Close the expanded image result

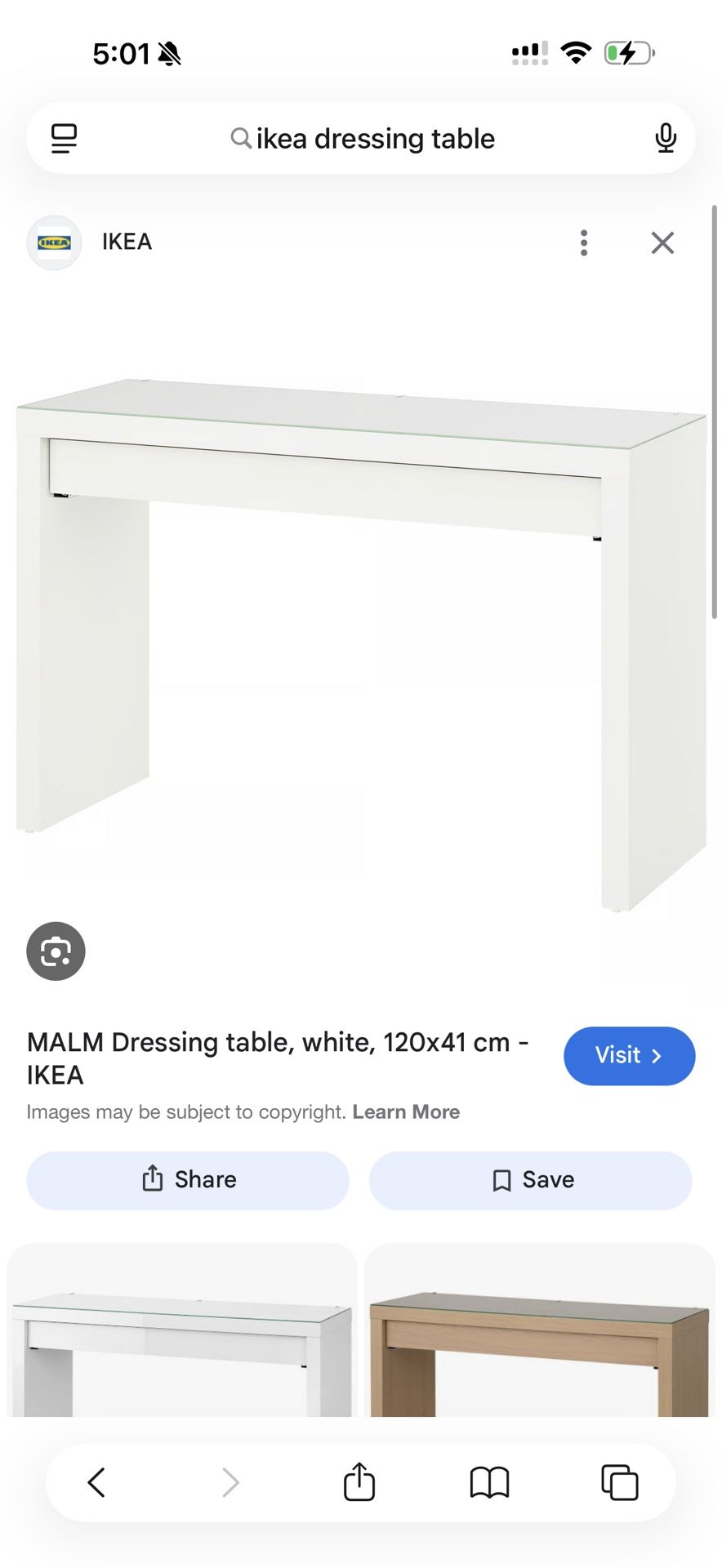[x=662, y=243]
